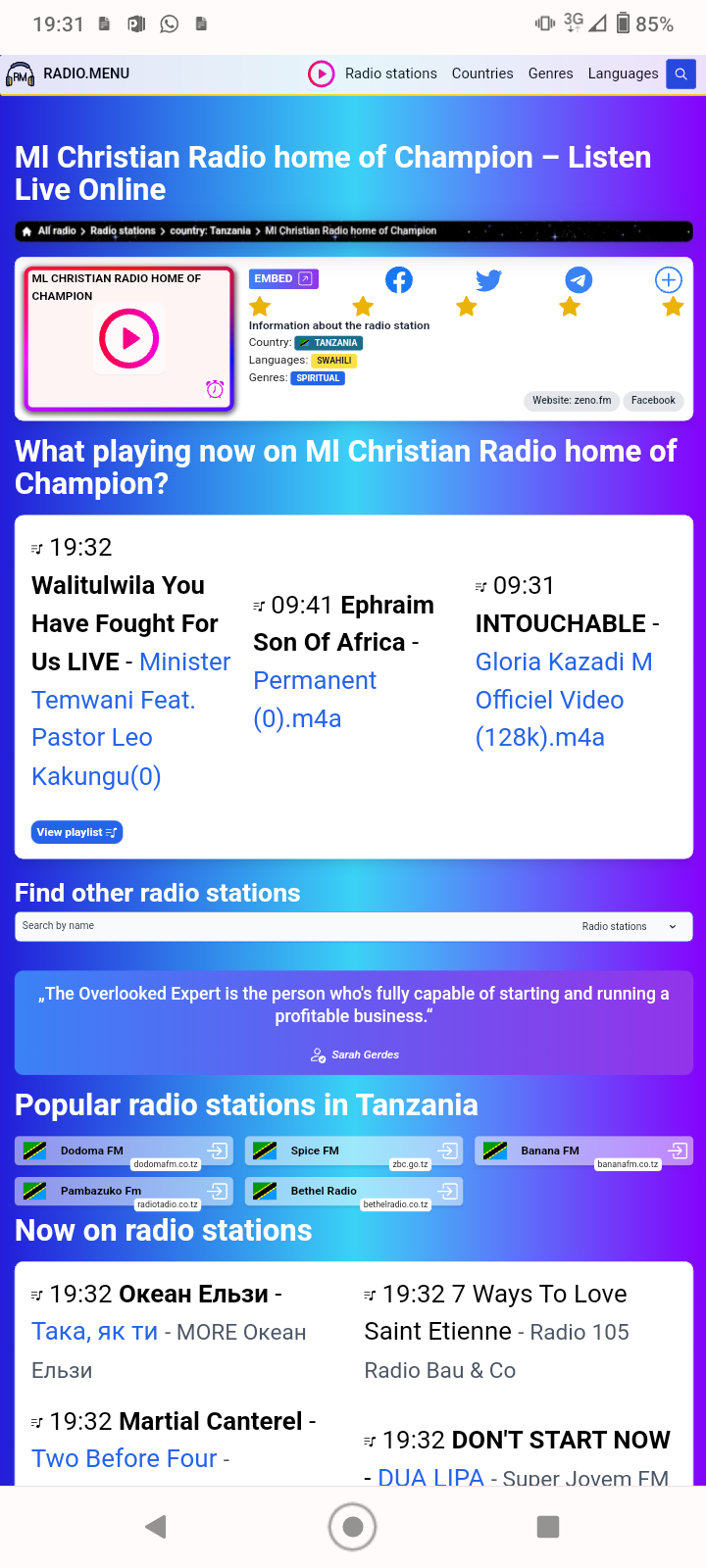
Task: Open more sharing options via plus icon
Action: pyautogui.click(x=668, y=279)
